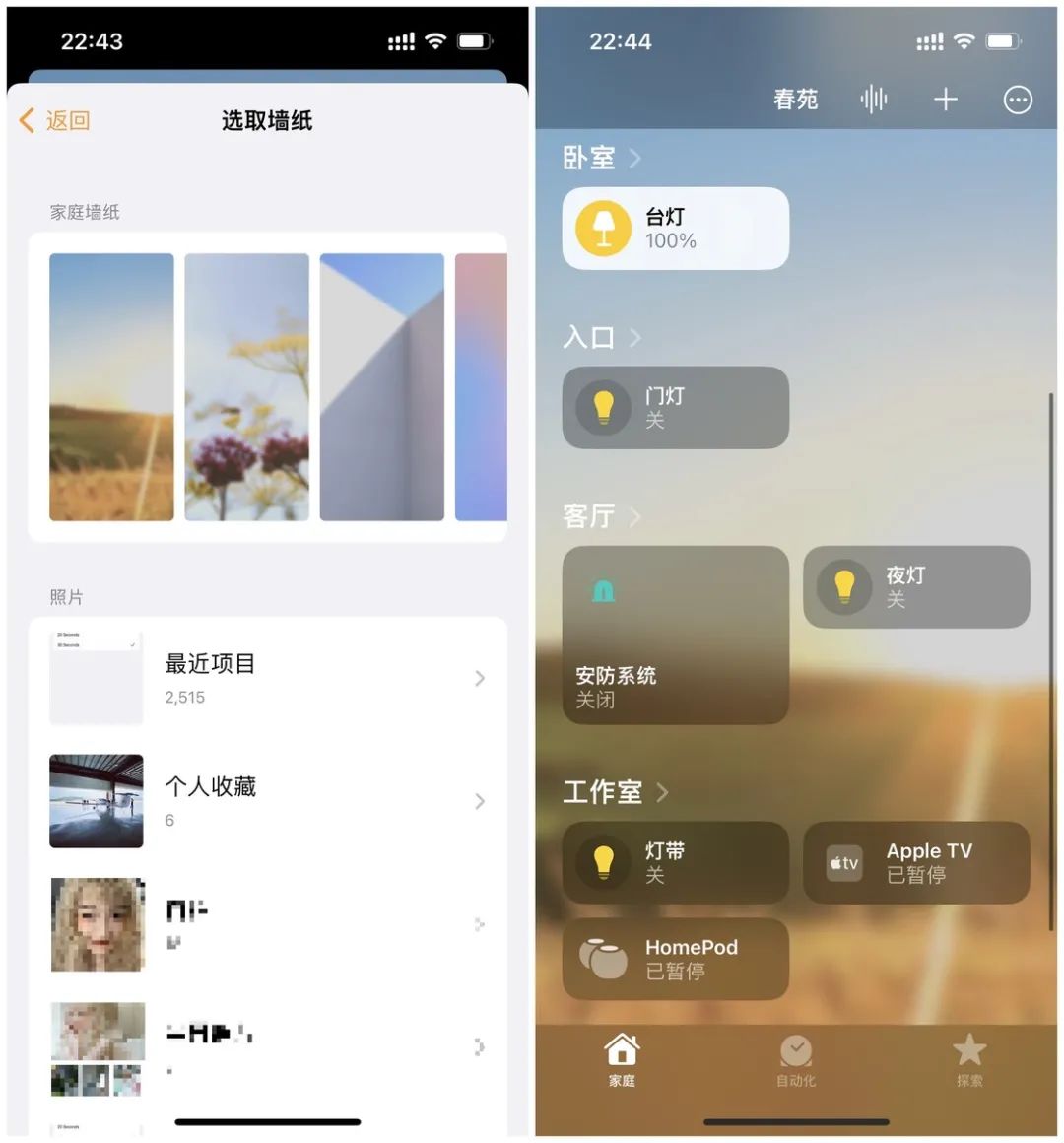Screen dimensions: 1064x1143
Task: Open the 最近项目 photo album
Action: click(267, 678)
